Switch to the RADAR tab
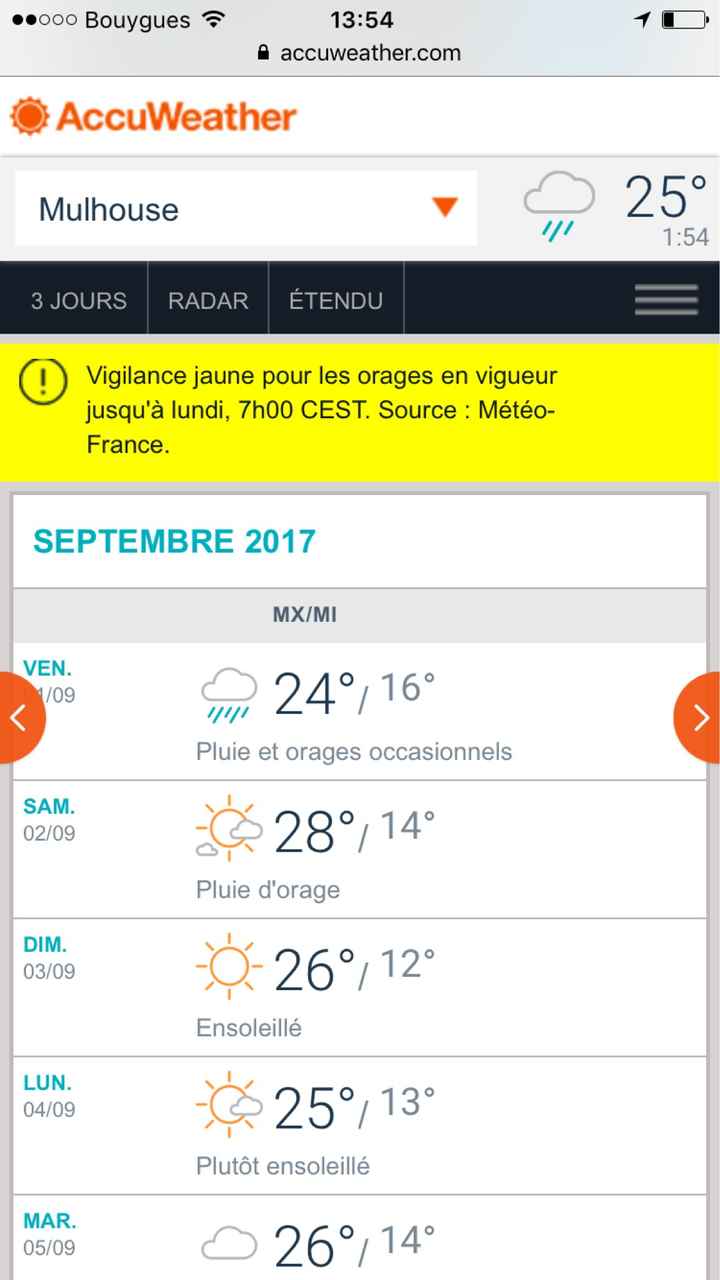 tap(208, 299)
